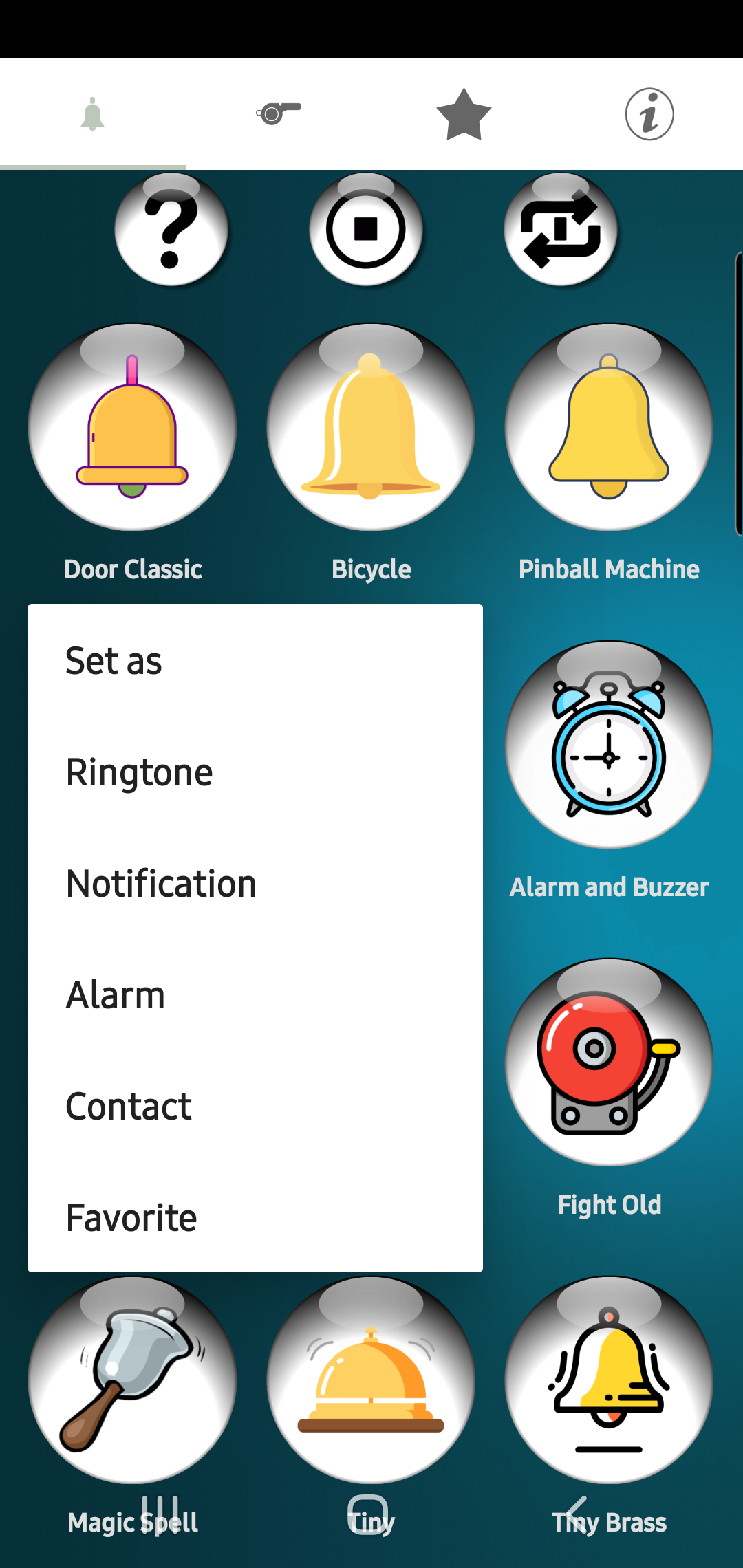Screen dimensions: 743x1568
Task: Play the Tiny Brass bell sound
Action: click(x=609, y=1380)
